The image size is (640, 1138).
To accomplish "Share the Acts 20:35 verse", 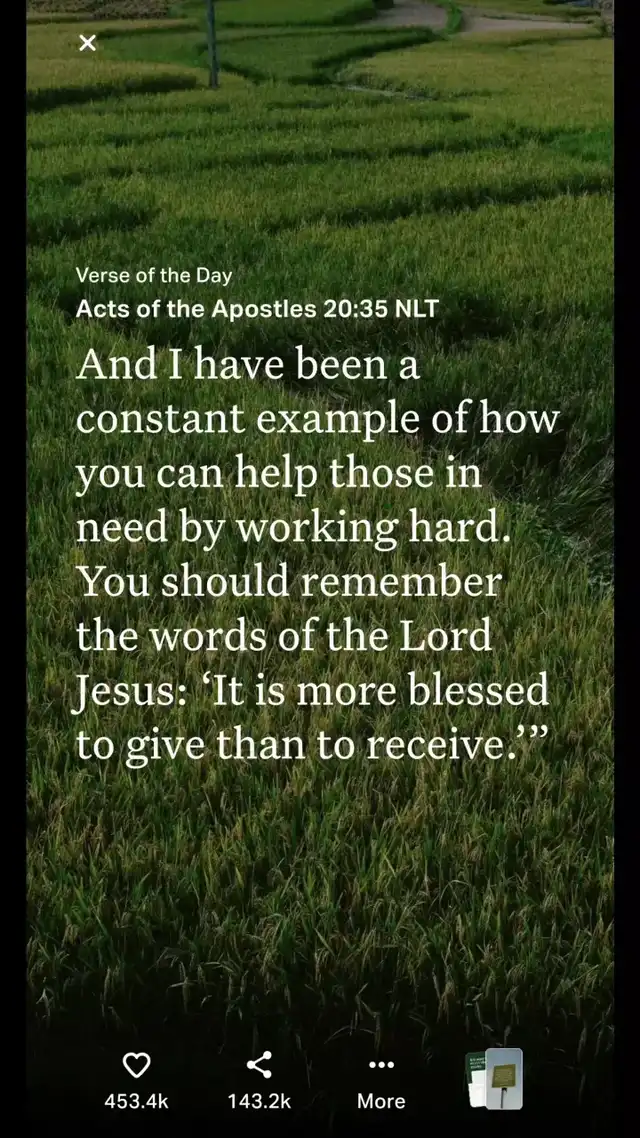I will pos(259,1066).
